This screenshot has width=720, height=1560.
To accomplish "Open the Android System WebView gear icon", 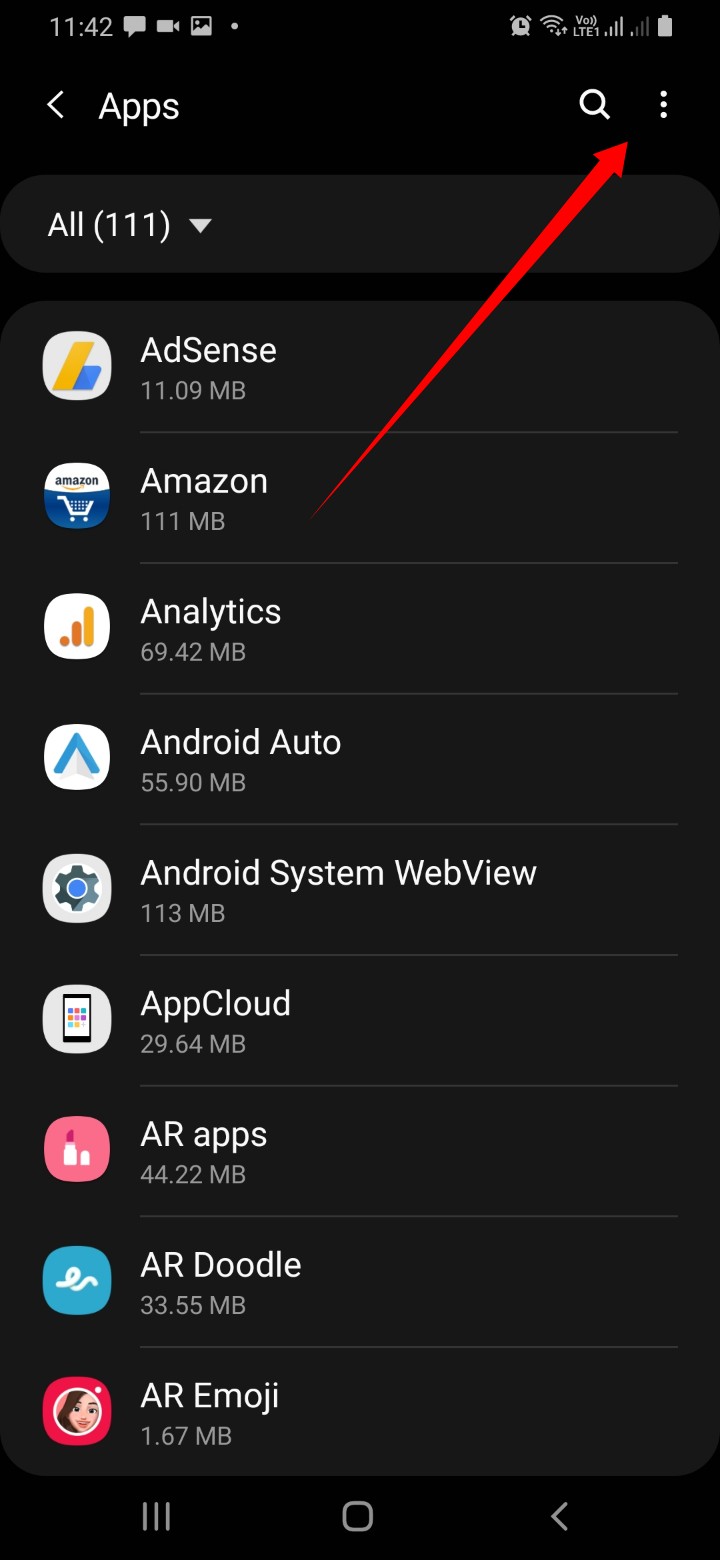I will (77, 888).
